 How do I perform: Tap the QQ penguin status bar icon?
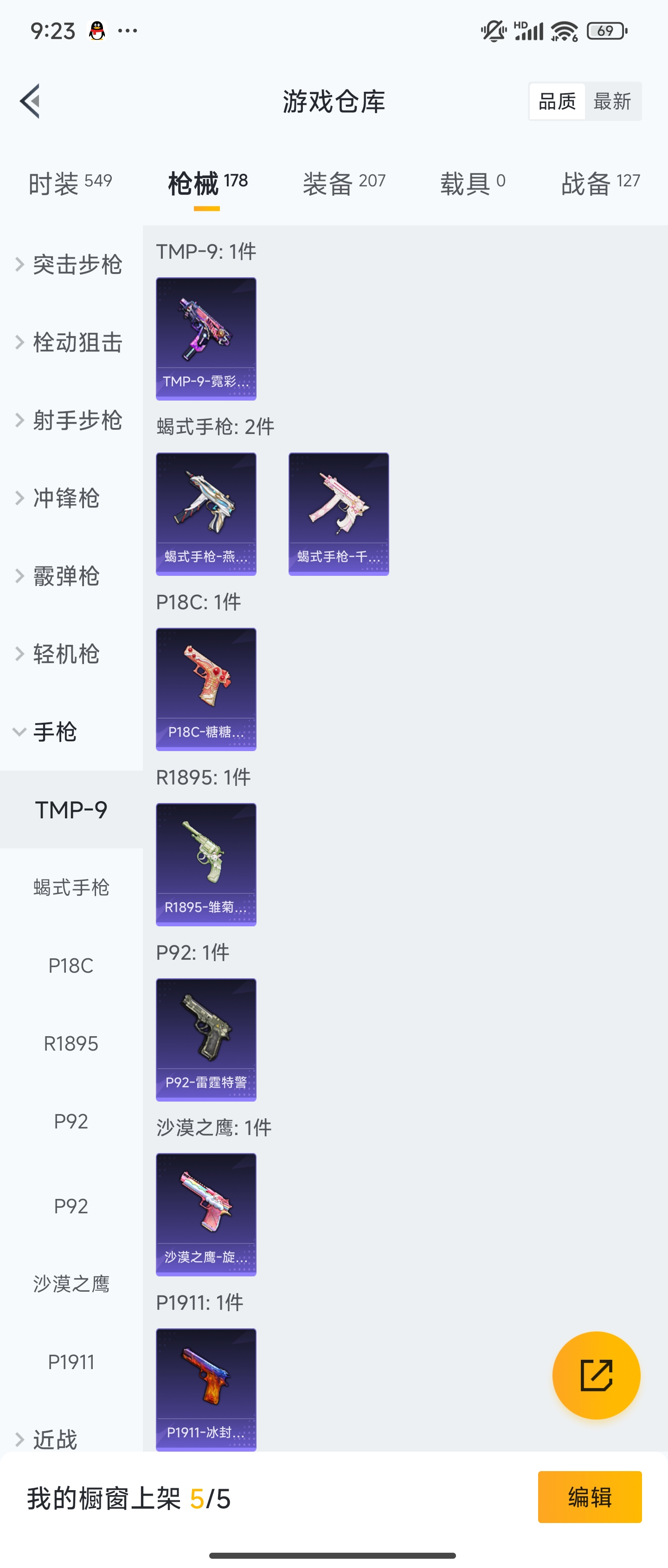point(97,30)
